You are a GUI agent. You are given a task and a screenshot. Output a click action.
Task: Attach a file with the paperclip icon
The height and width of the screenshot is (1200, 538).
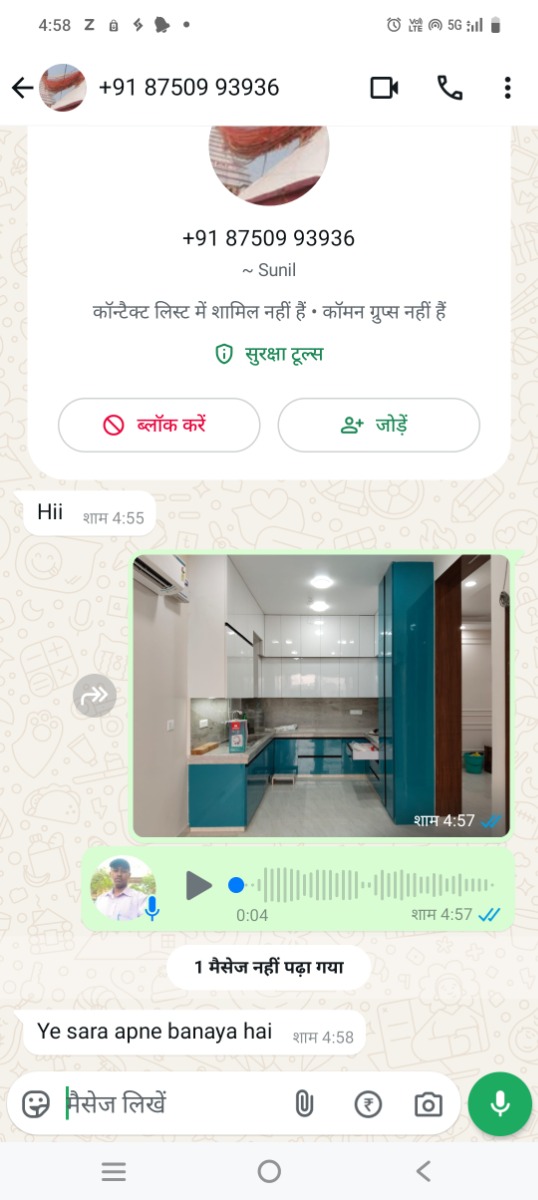304,1104
